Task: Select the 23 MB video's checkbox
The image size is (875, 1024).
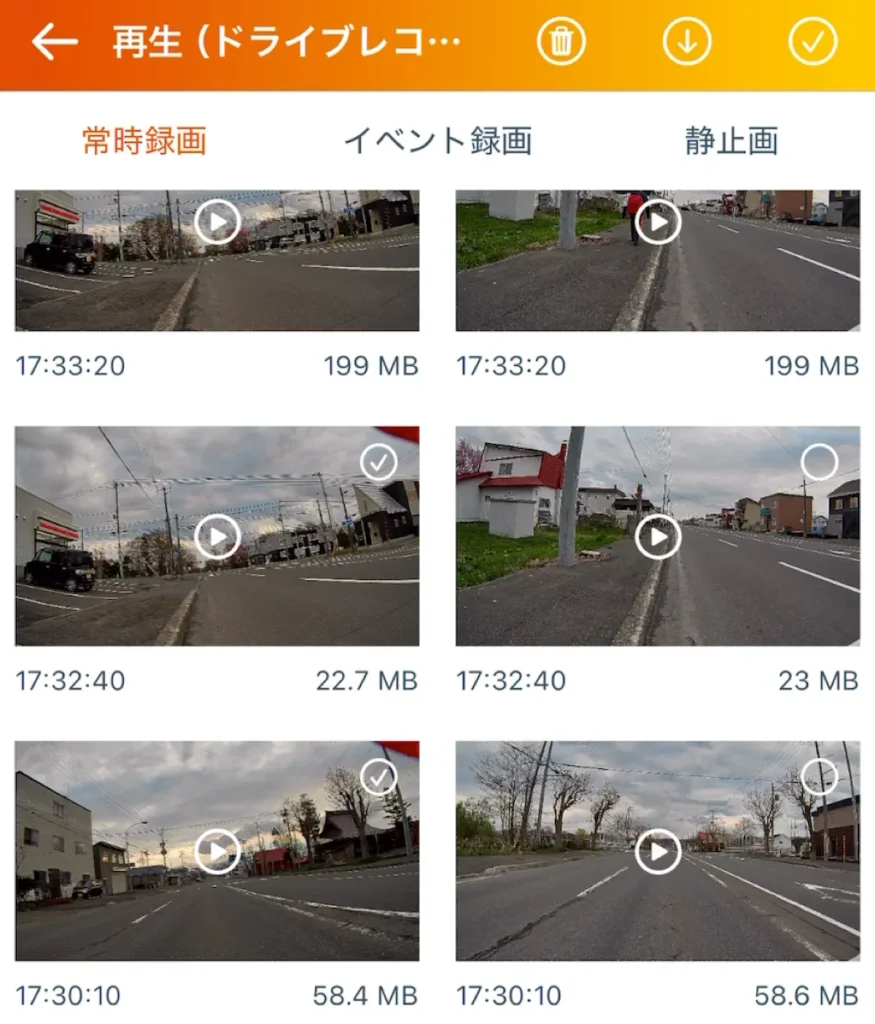Action: coord(819,461)
